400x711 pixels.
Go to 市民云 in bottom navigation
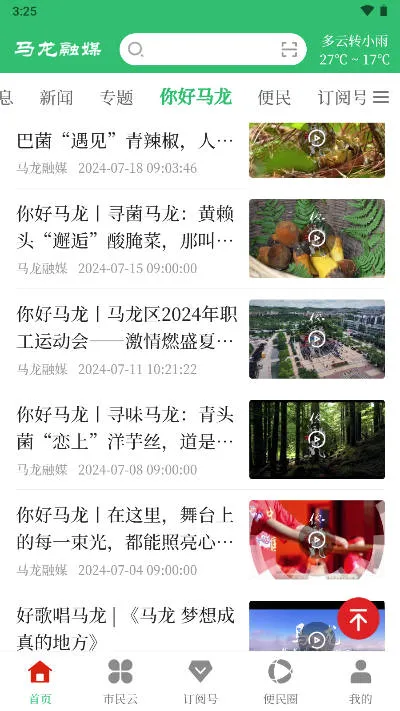pyautogui.click(x=120, y=682)
